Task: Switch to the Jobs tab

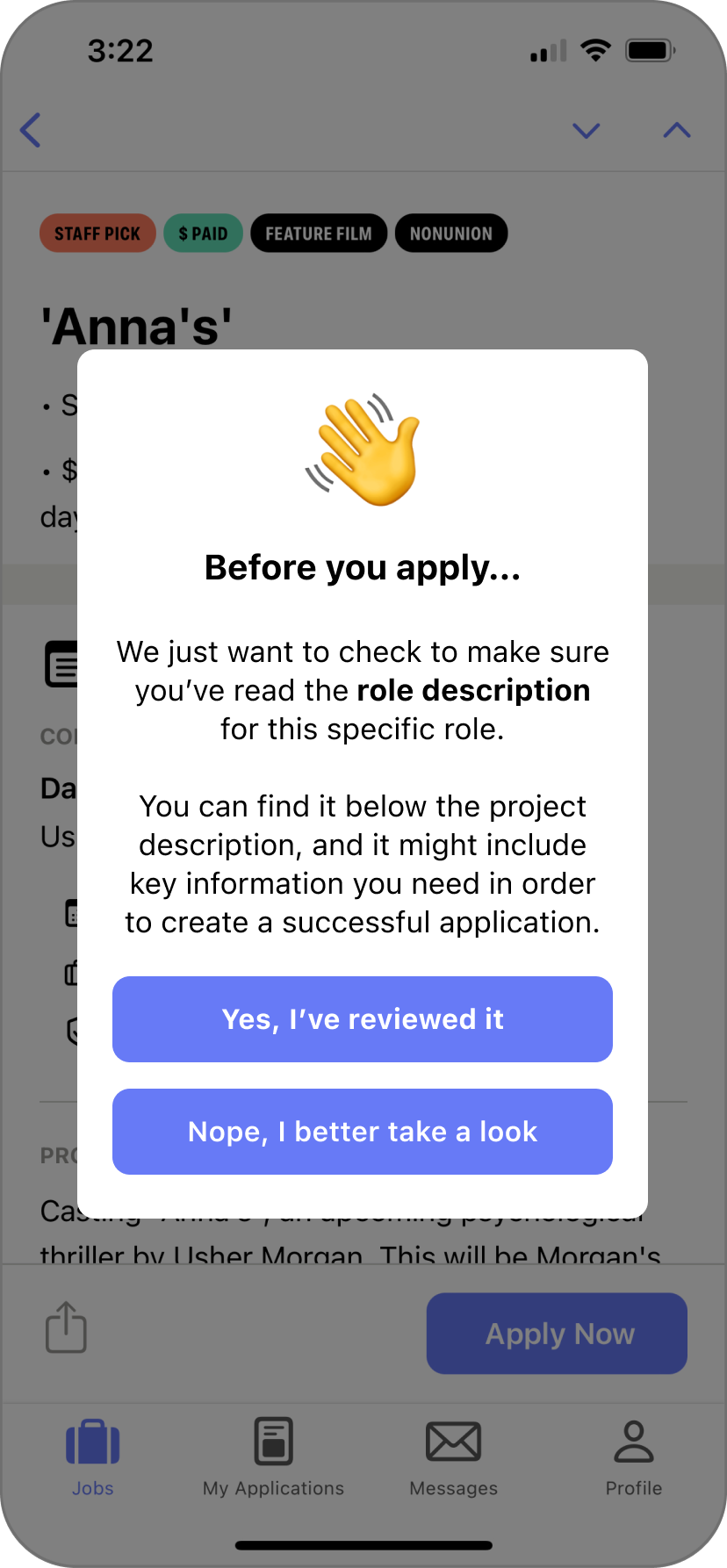Action: click(93, 1457)
